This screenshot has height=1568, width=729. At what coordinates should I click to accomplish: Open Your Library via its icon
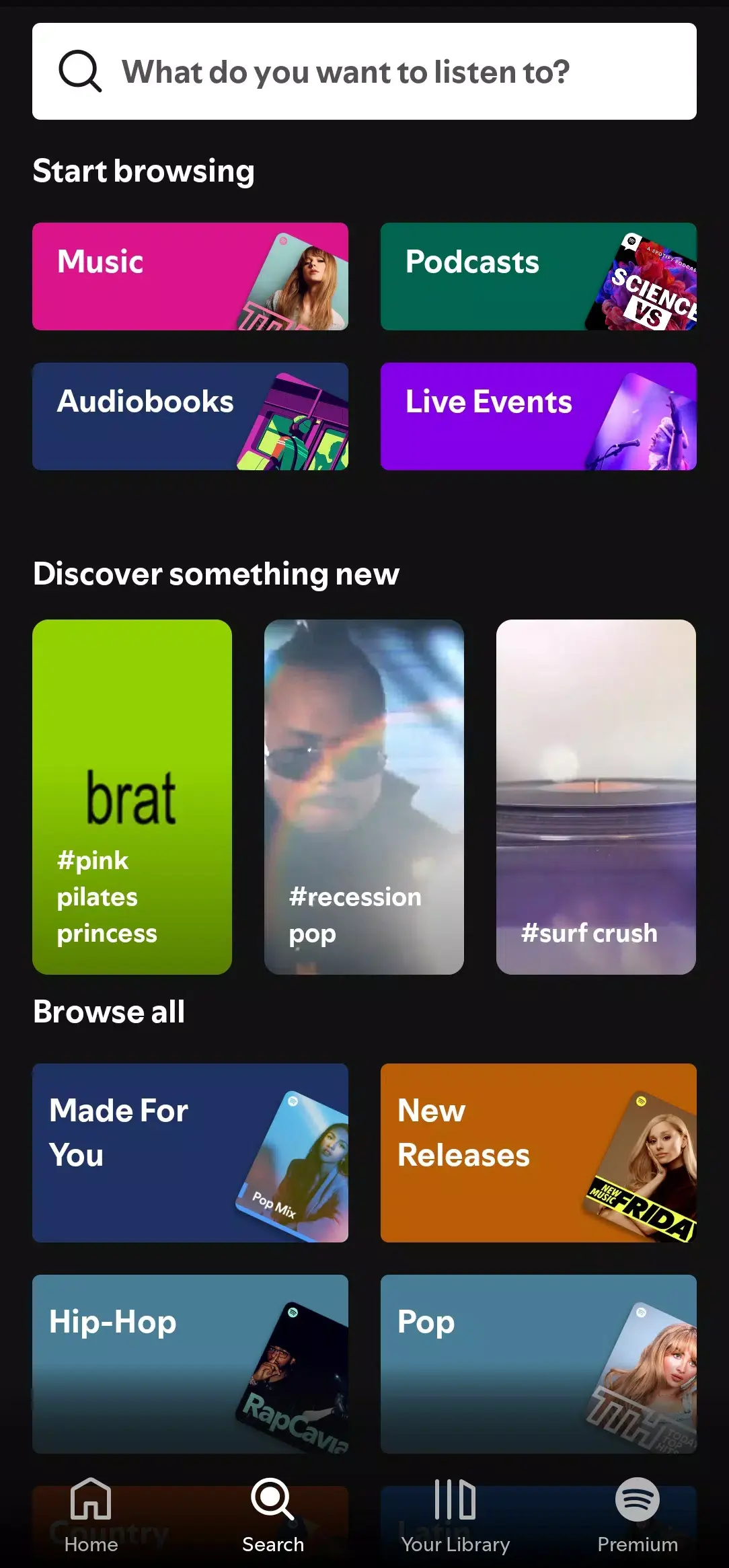click(x=455, y=1507)
